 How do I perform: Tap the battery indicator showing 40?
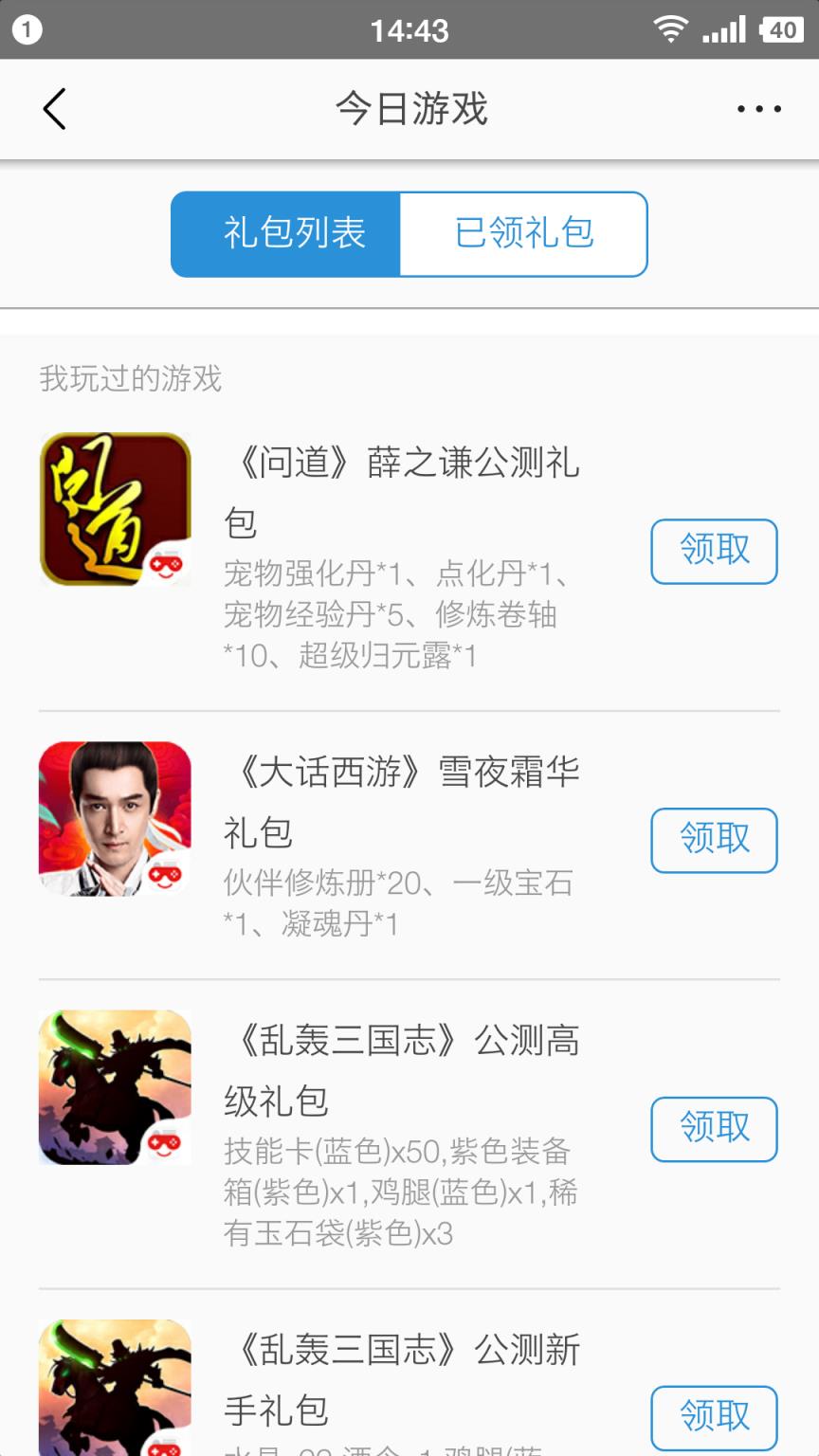click(783, 29)
